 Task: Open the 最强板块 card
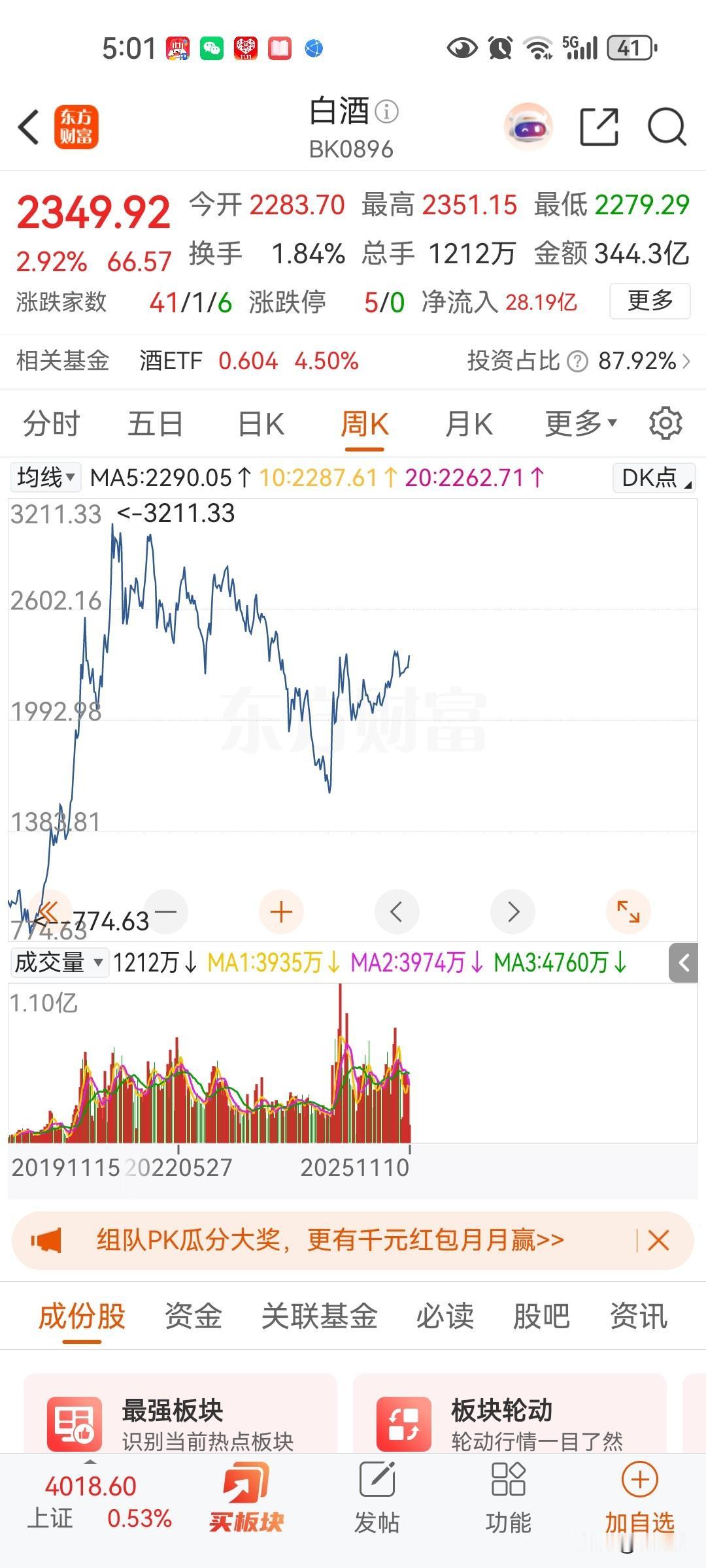point(180,1423)
